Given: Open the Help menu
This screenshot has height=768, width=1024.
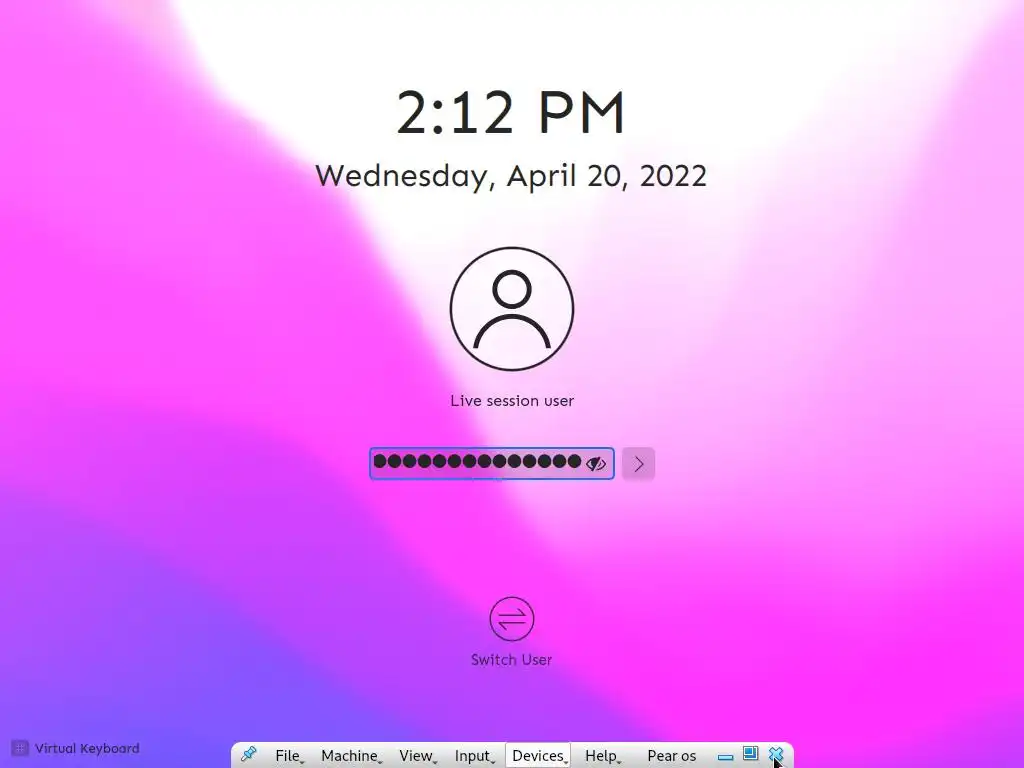Looking at the screenshot, I should pyautogui.click(x=602, y=756).
